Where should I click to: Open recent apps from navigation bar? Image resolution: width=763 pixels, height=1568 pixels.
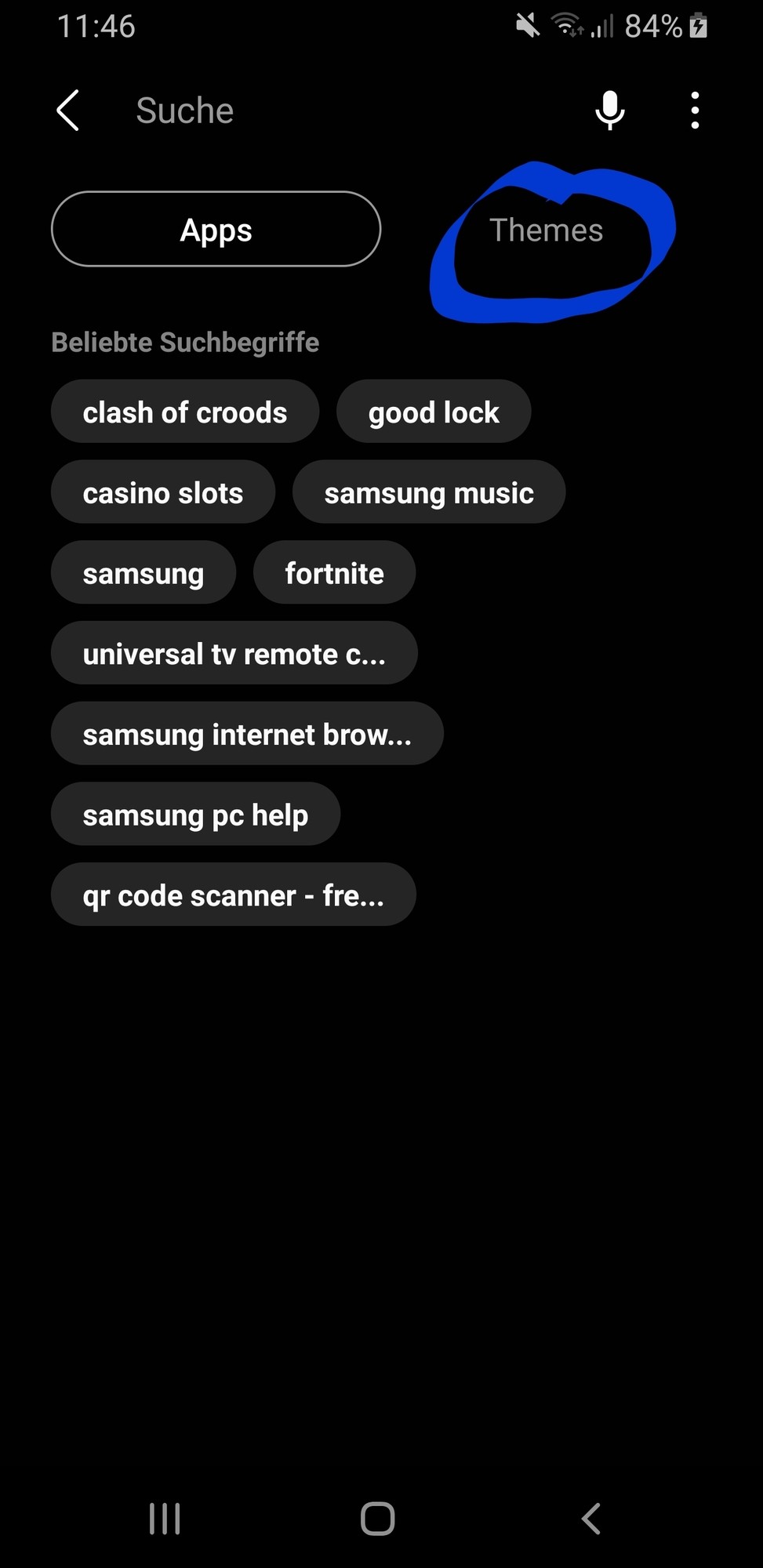coord(165,1519)
